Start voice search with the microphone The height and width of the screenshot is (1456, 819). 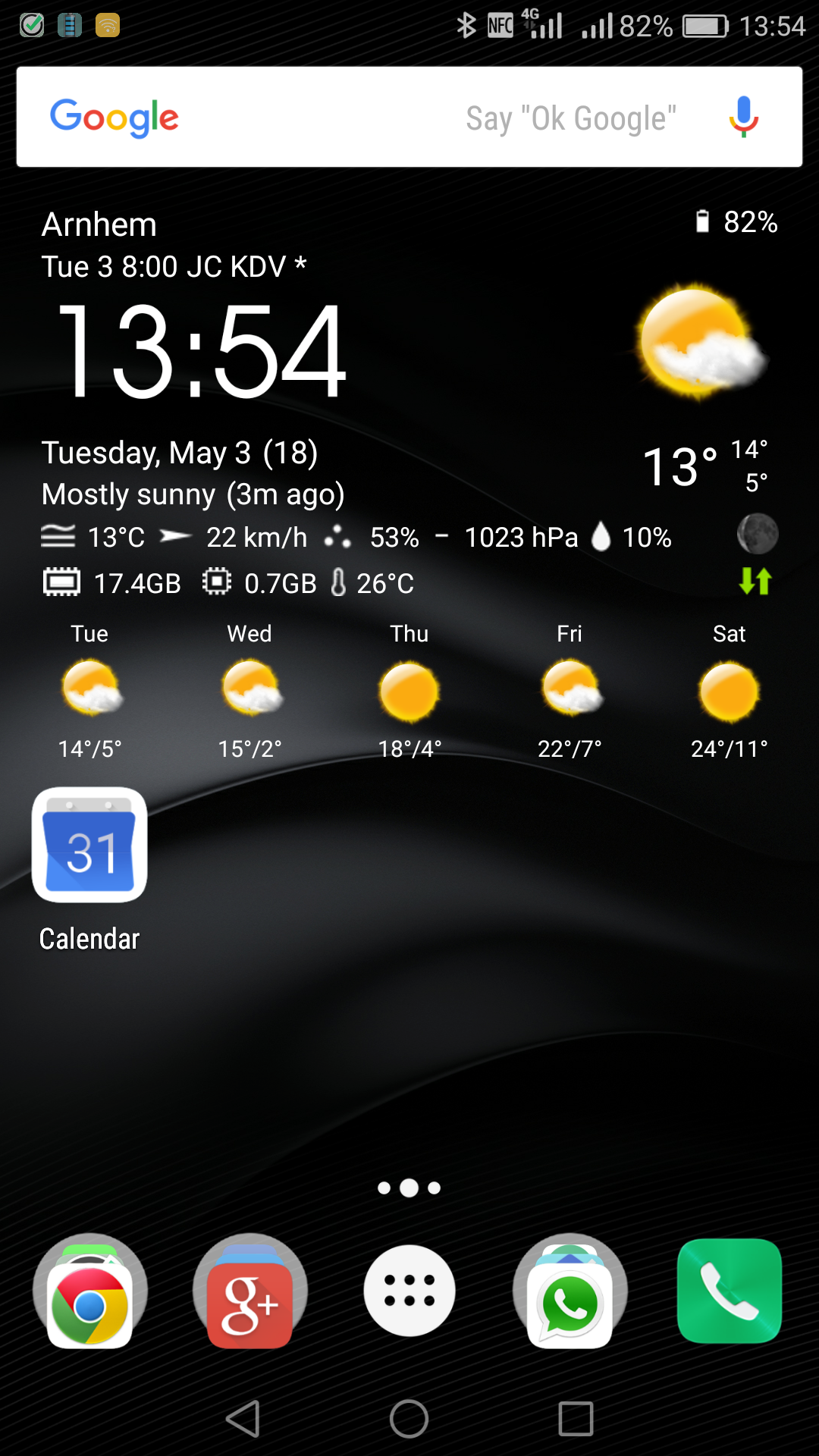(x=744, y=117)
